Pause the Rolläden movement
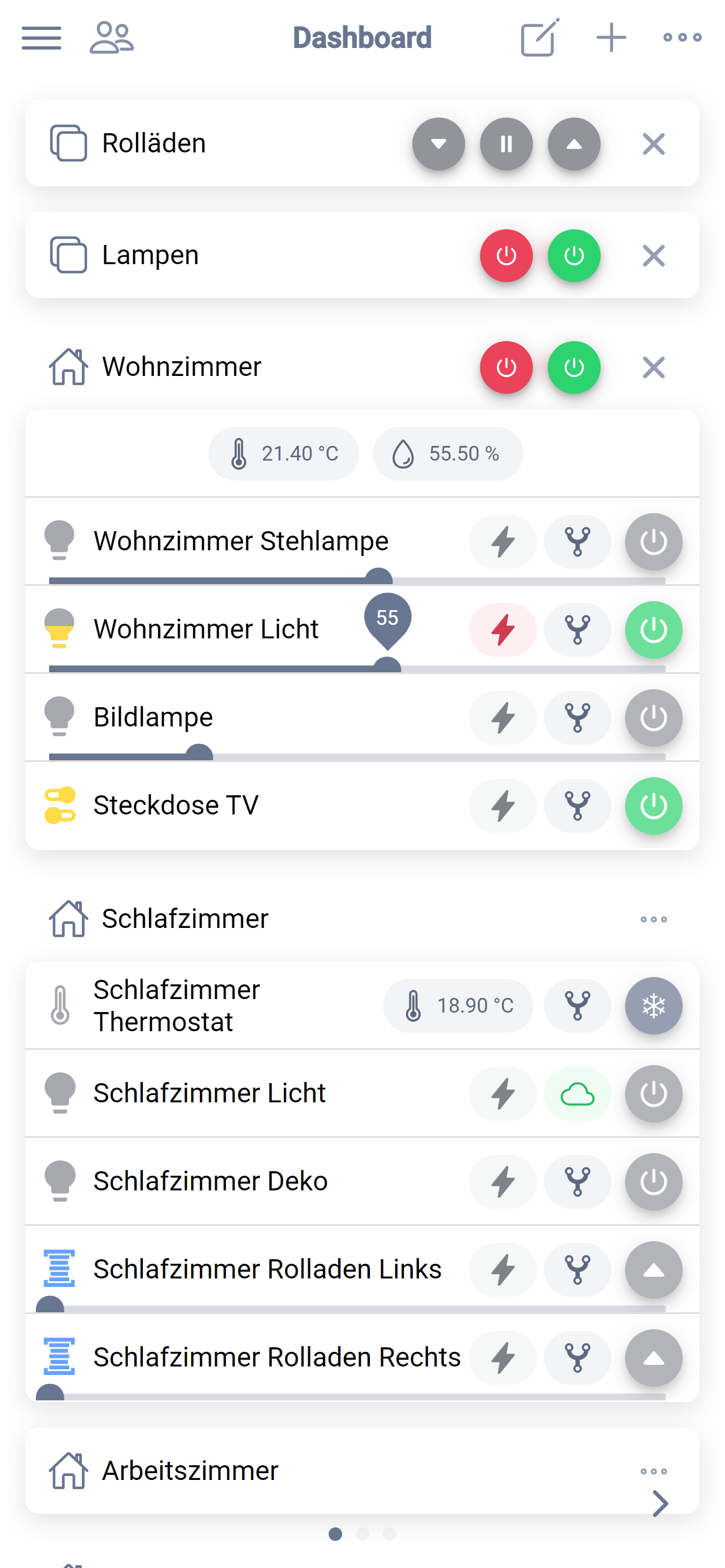 pos(506,144)
